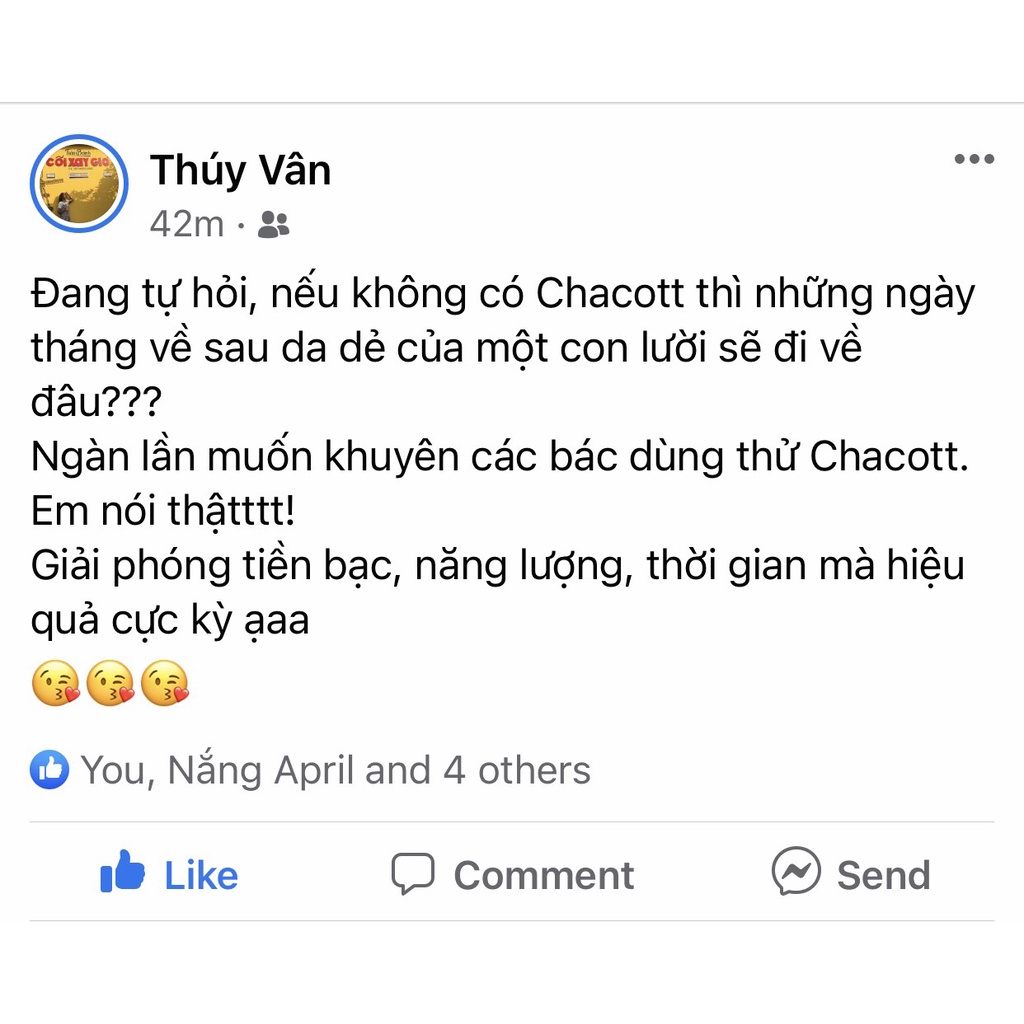Viewport: 1024px width, 1024px height.
Task: View who reacted: You, Nắng April and others
Action: (334, 770)
